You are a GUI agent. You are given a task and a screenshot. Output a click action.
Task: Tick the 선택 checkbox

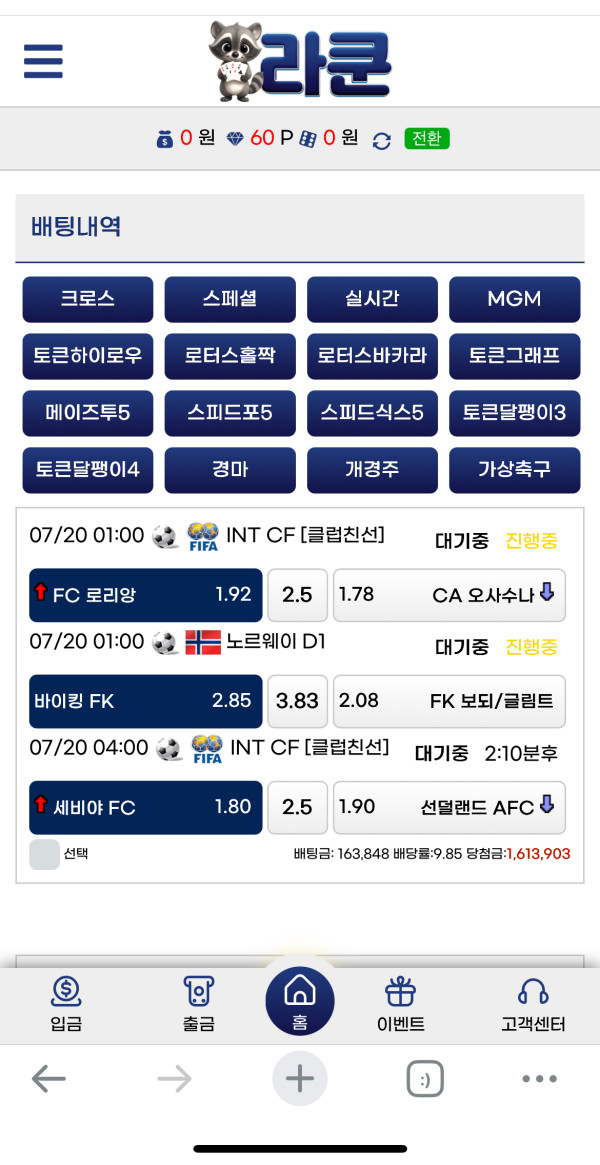point(44,854)
